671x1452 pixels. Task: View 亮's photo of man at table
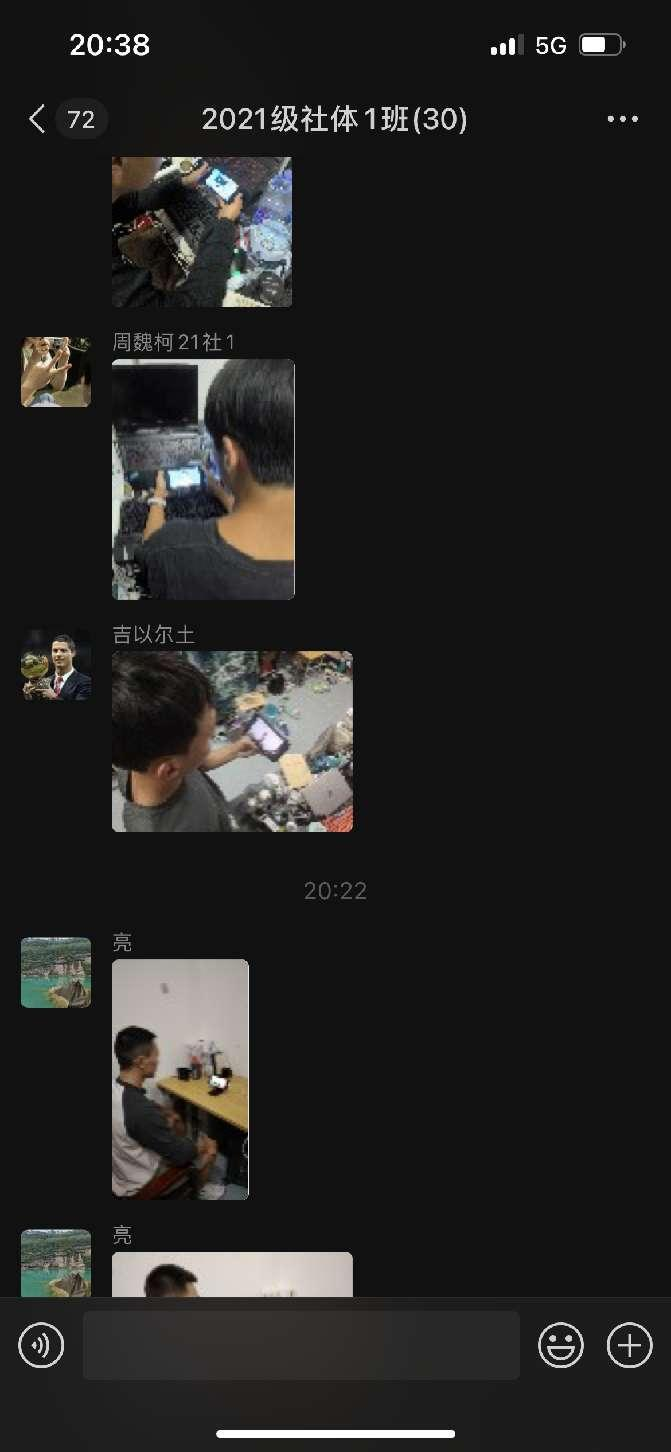(x=180, y=1079)
